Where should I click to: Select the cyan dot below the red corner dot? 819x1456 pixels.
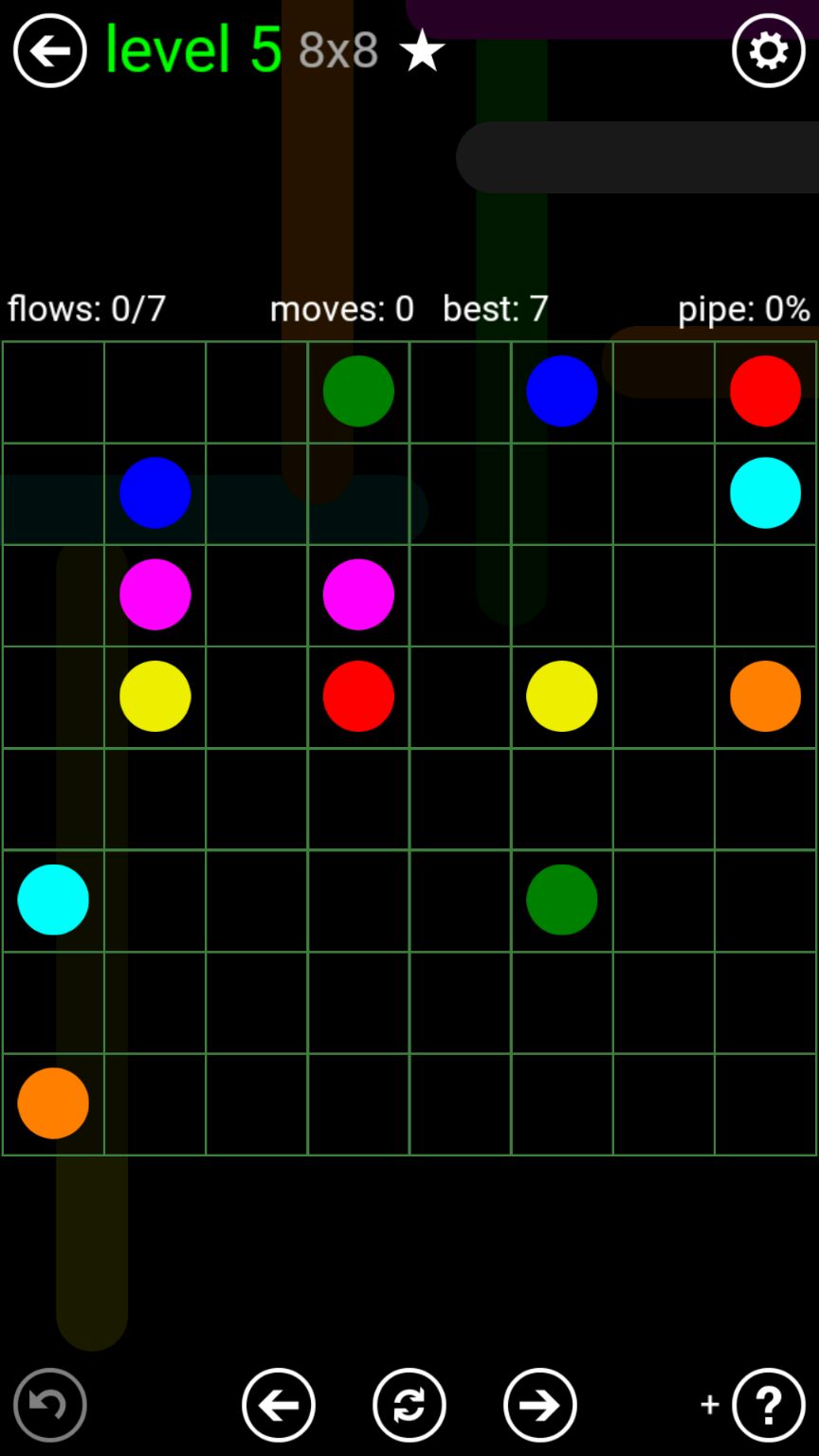[765, 493]
